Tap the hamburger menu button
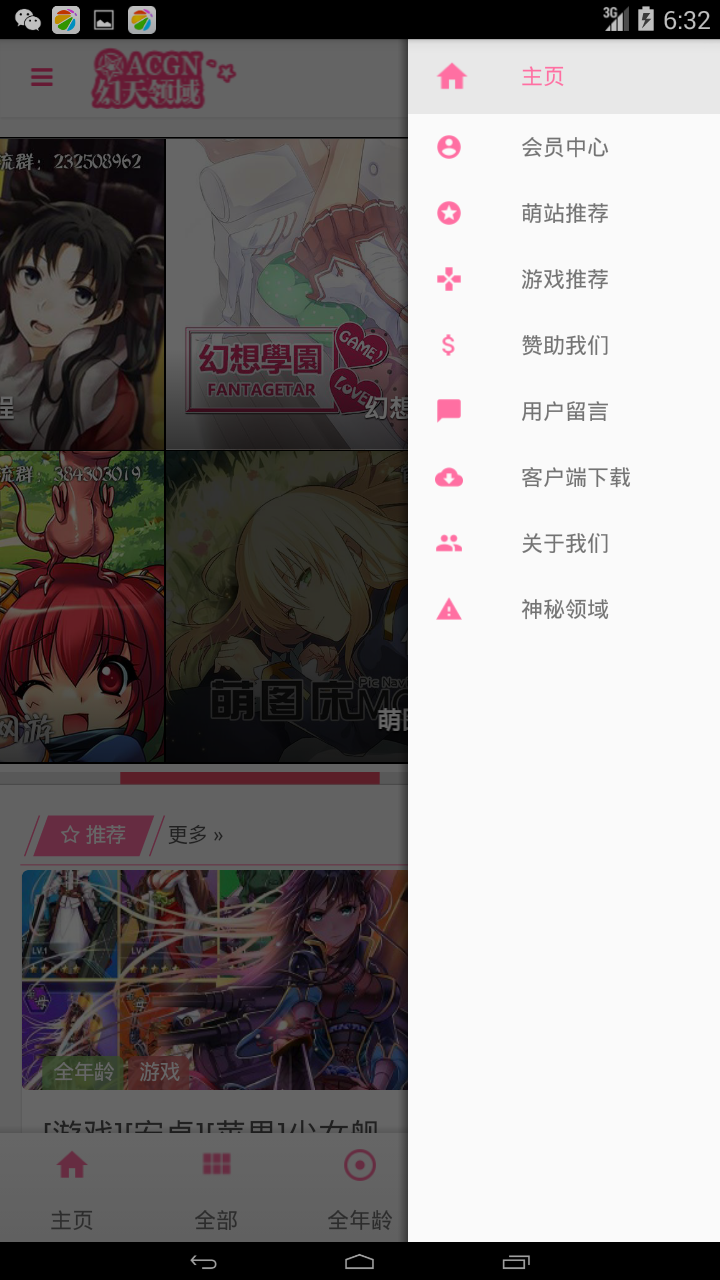Image resolution: width=720 pixels, height=1280 pixels. tap(42, 77)
